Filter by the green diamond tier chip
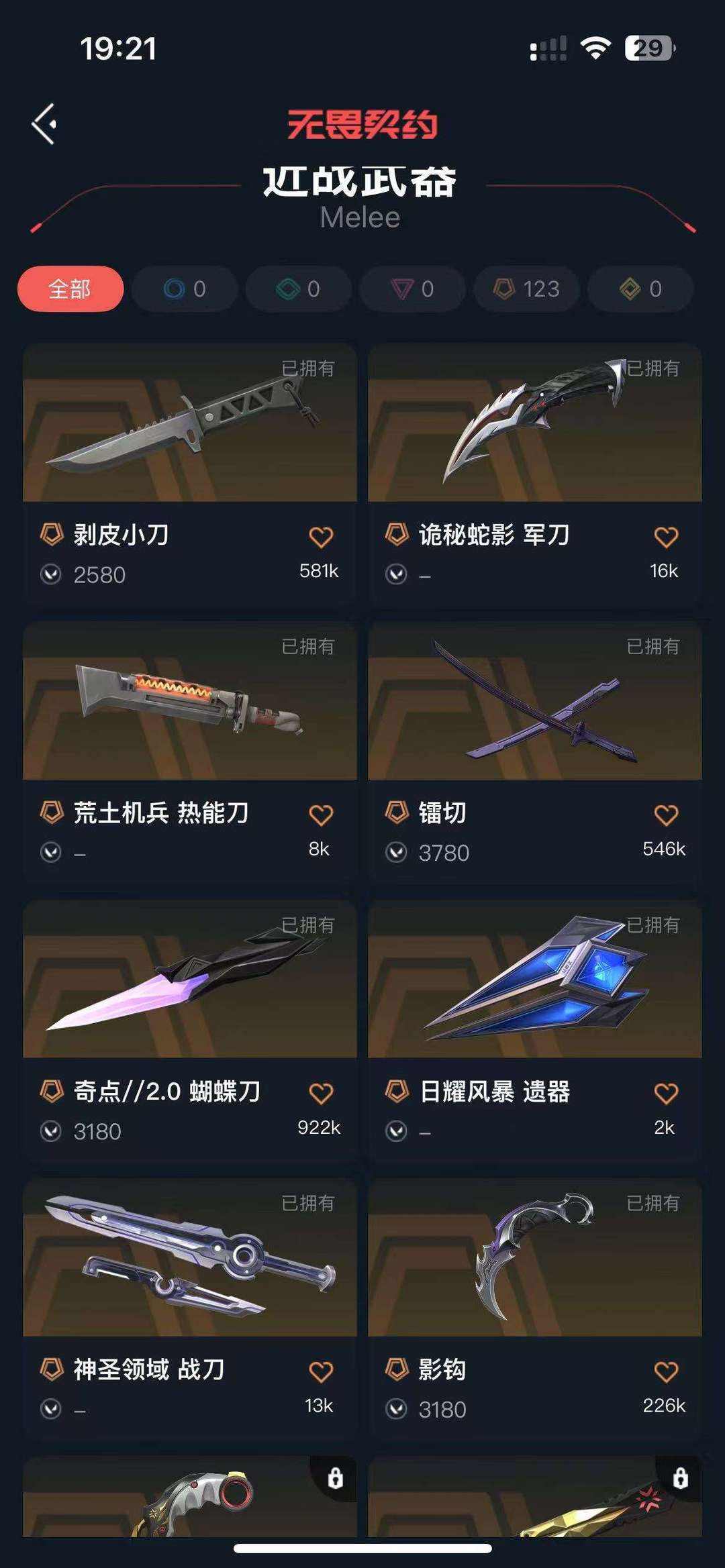 tap(299, 289)
